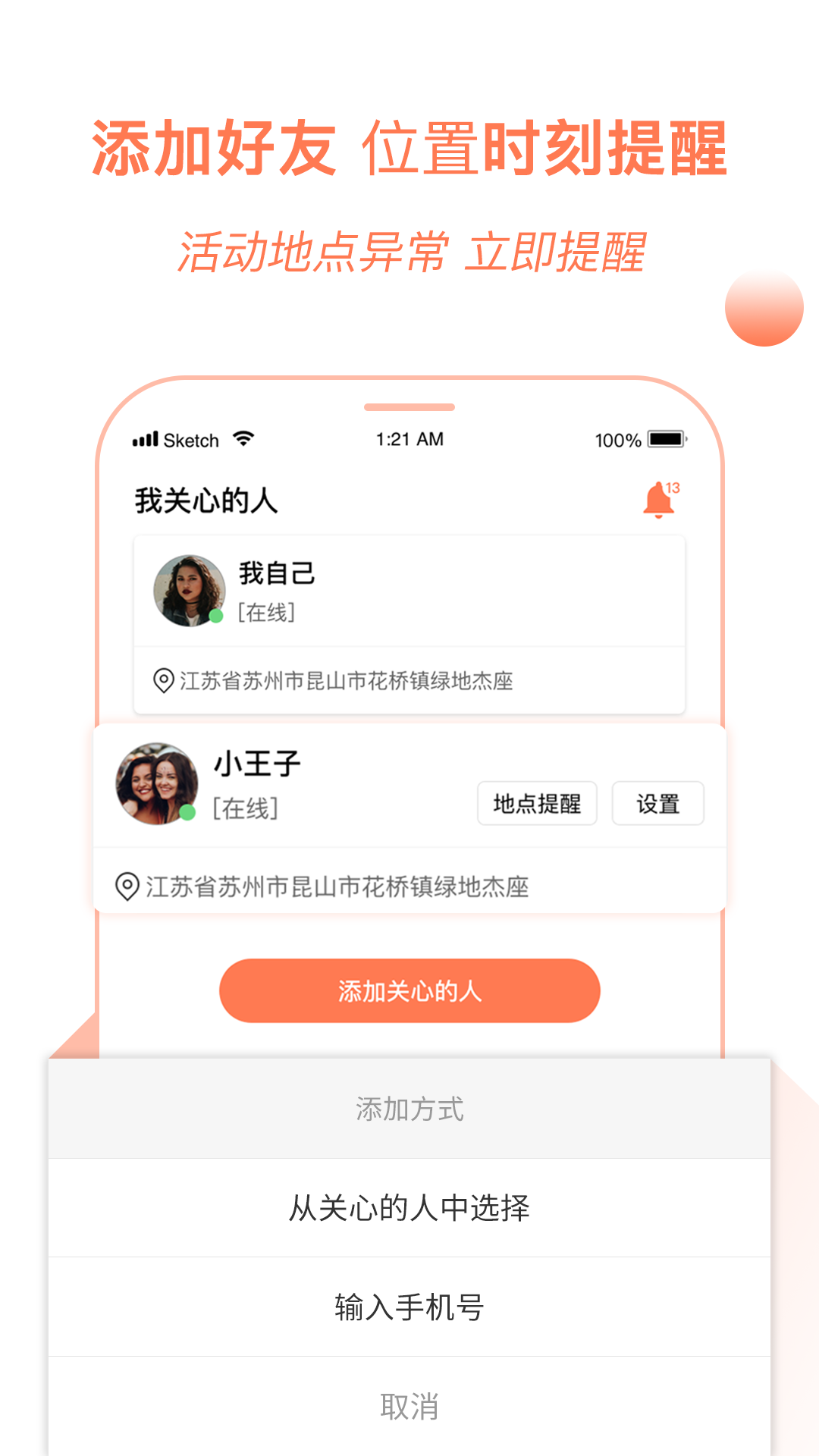Choose 输入手机号 from the add options
Screen dimensions: 819x1456
(x=409, y=1306)
